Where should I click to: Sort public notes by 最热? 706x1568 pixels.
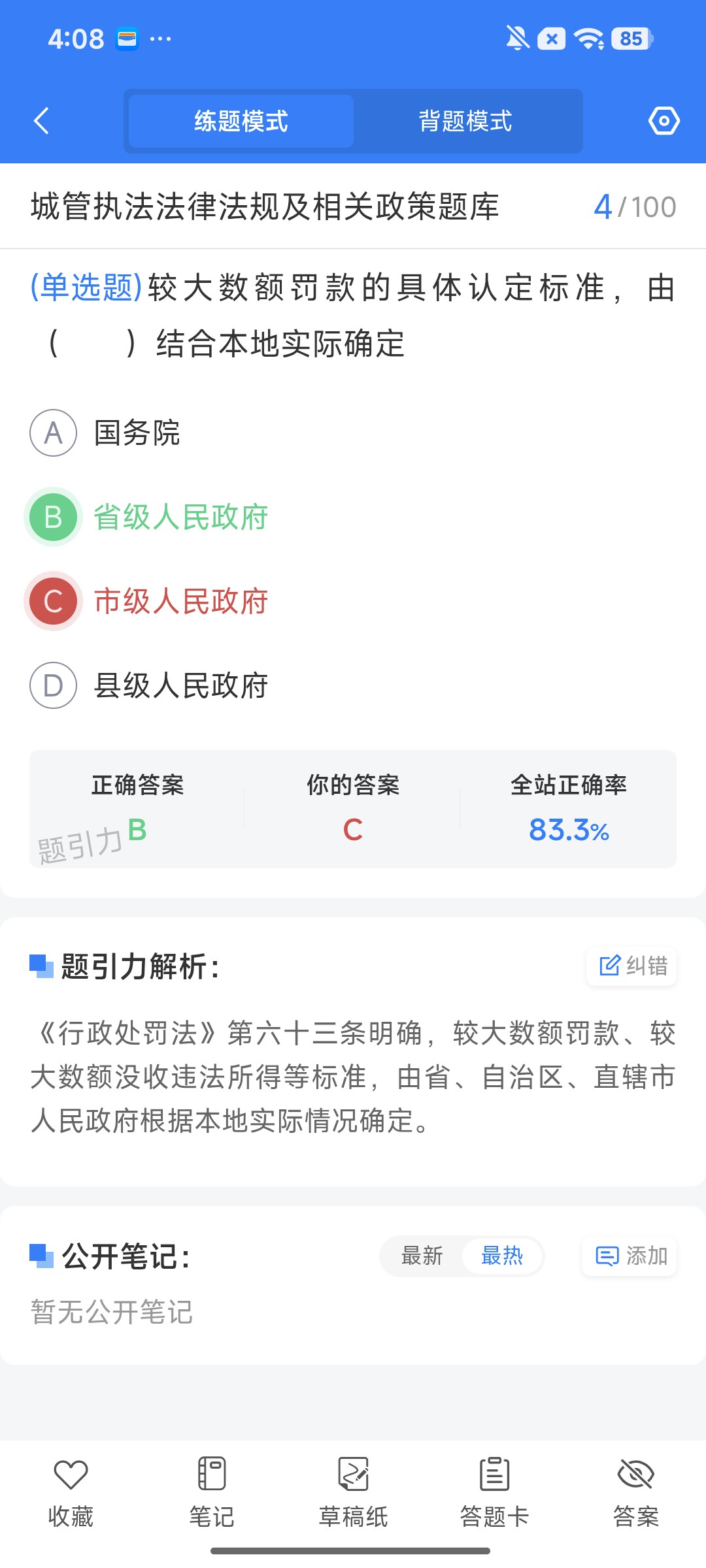coord(502,1256)
